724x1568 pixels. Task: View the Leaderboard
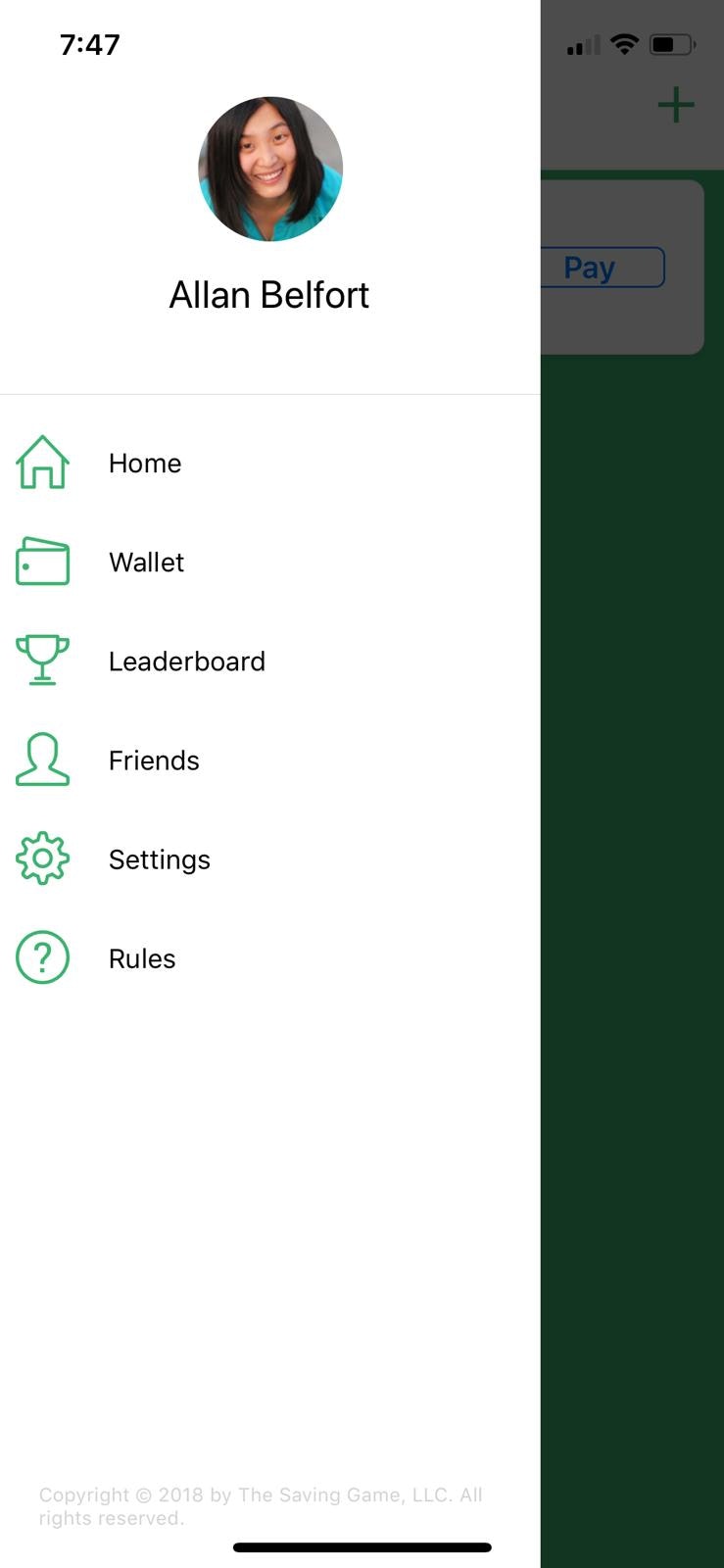186,661
